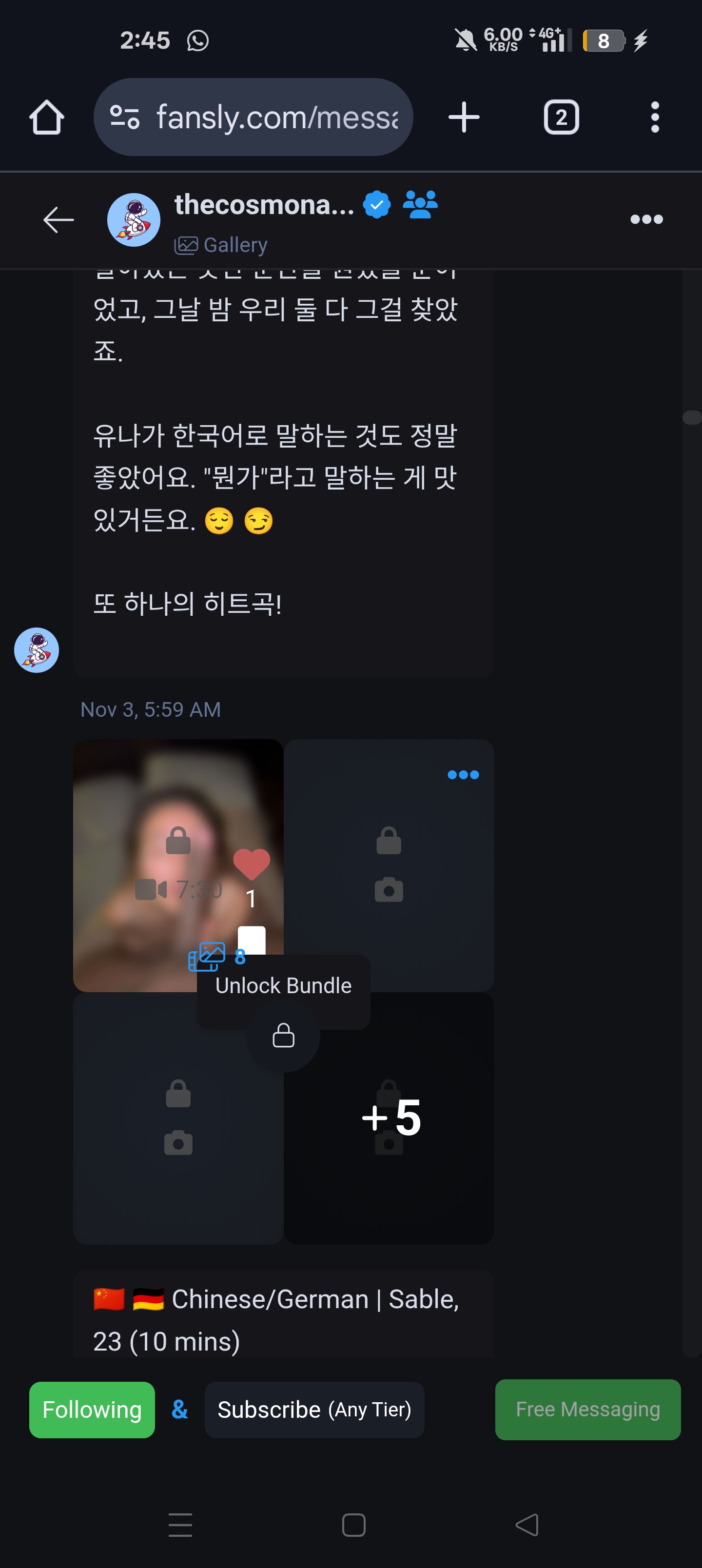The image size is (702, 1568).
Task: Open the chat header three-dot menu
Action: 646,219
